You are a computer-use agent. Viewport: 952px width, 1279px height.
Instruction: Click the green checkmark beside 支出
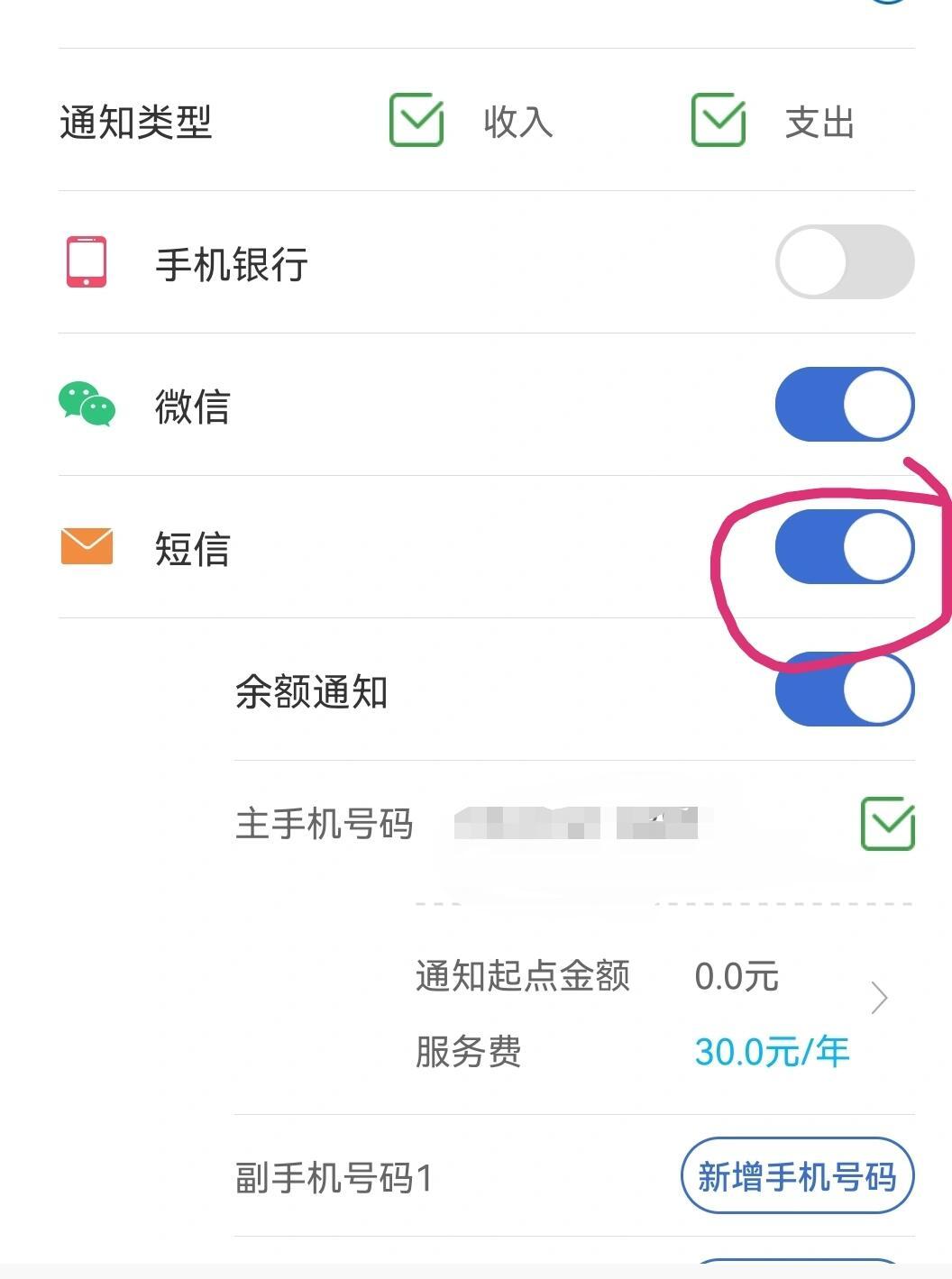718,118
